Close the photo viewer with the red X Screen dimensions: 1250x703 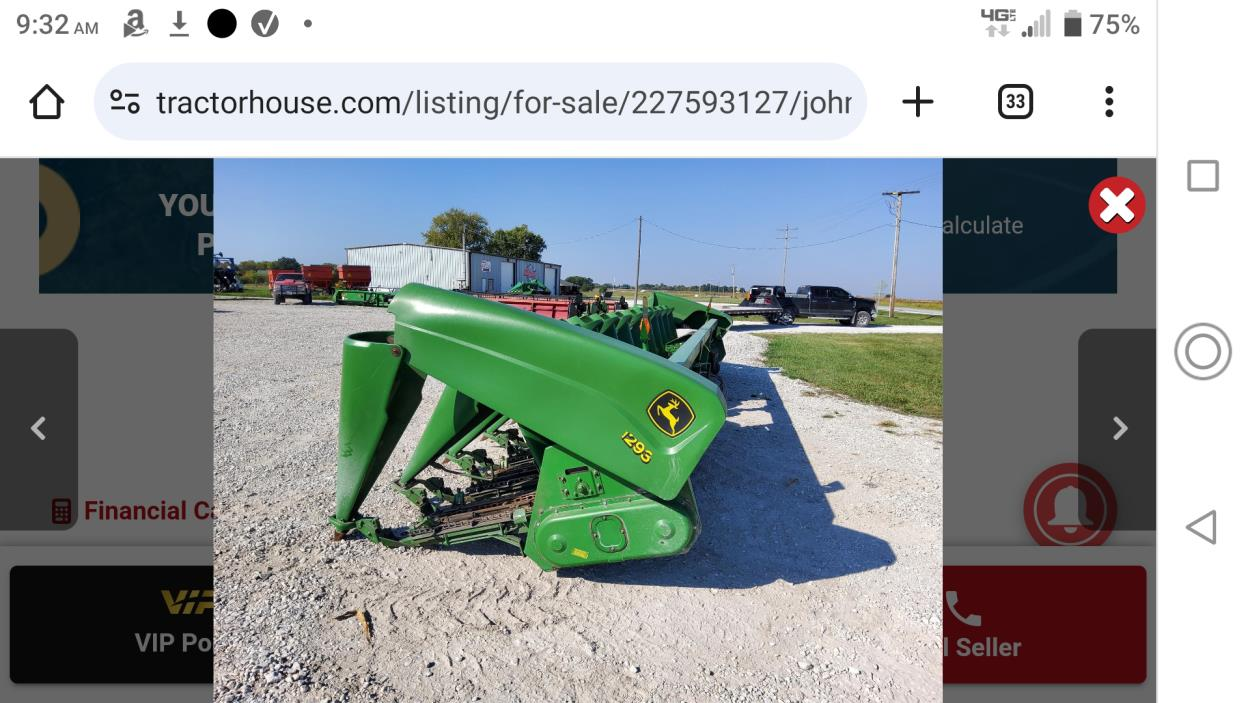pyautogui.click(x=1116, y=206)
